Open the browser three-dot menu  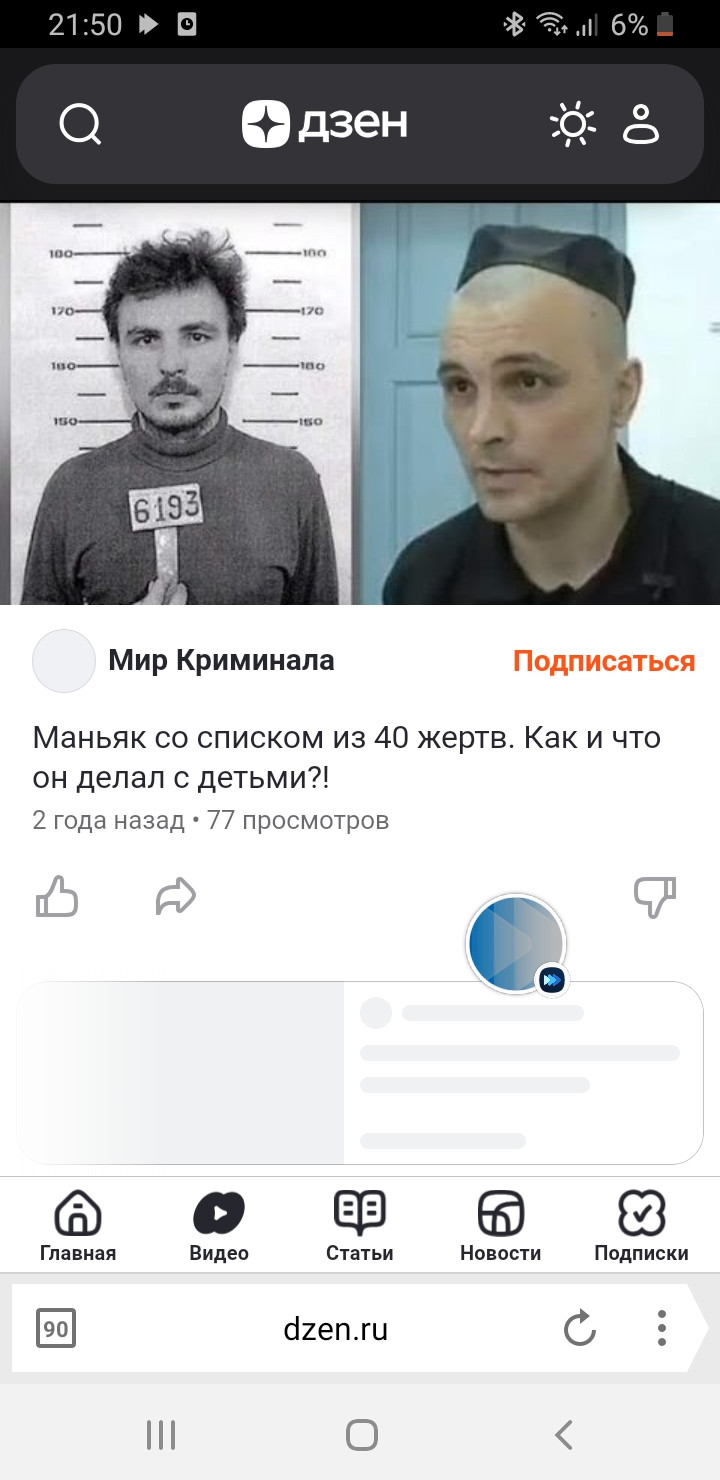pyautogui.click(x=661, y=1328)
